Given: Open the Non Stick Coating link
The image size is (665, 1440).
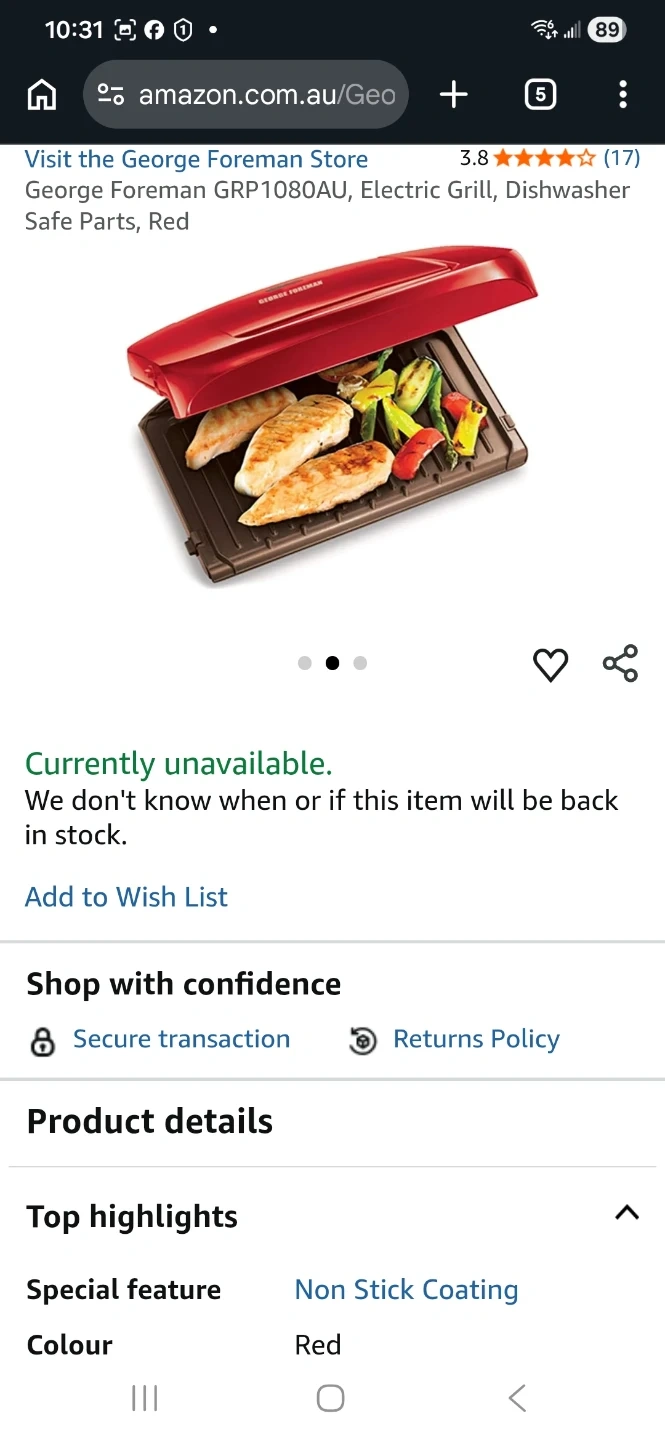Looking at the screenshot, I should pos(406,1290).
